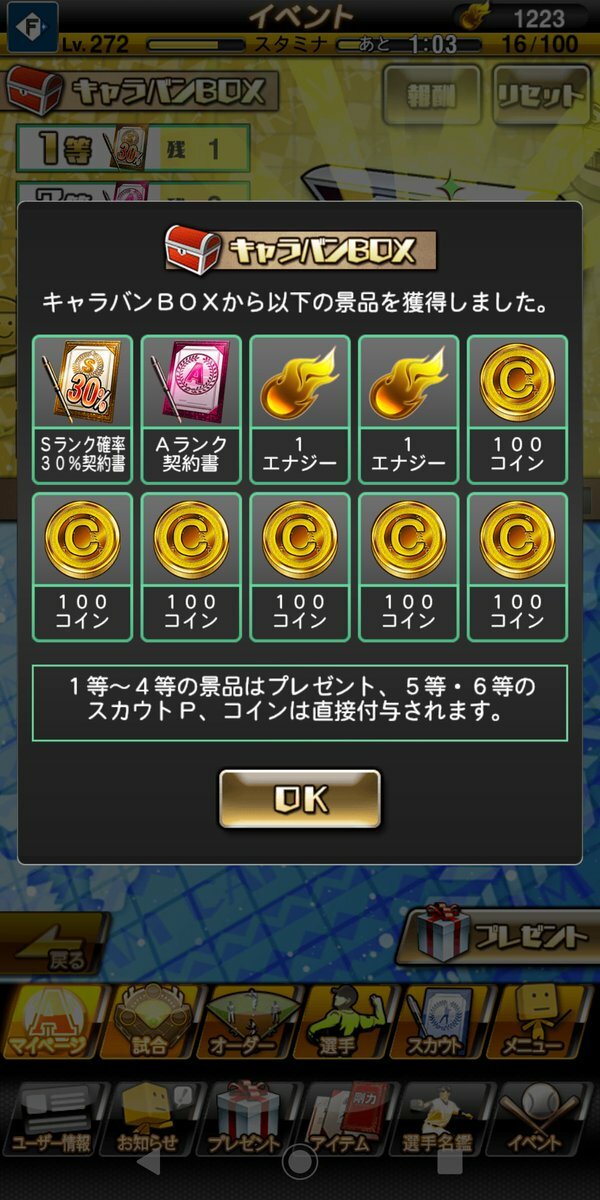The image size is (600, 1200).
Task: Open お知らせ notices
Action: pyautogui.click(x=151, y=1118)
